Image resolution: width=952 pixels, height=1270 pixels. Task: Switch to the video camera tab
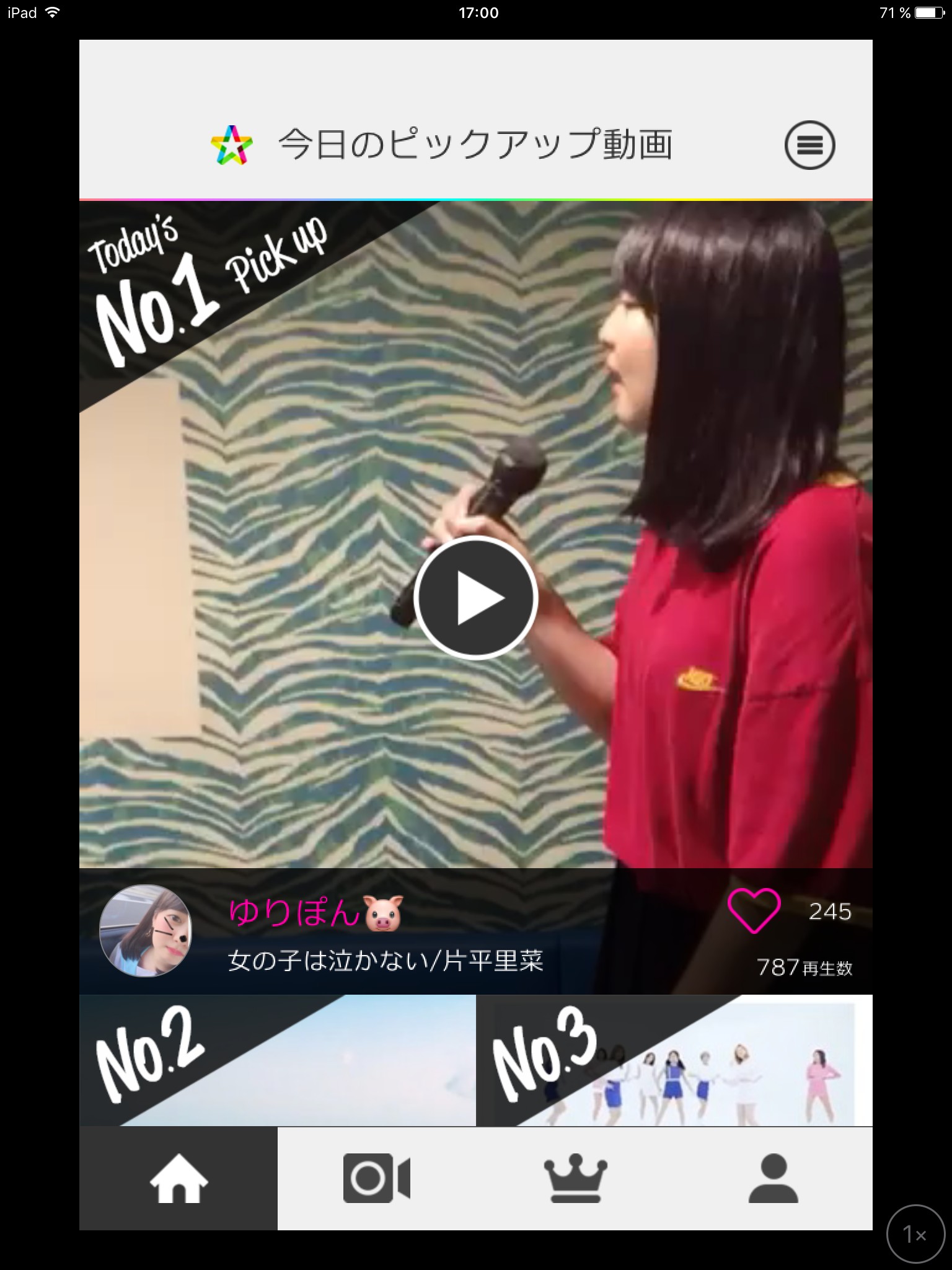(377, 1178)
